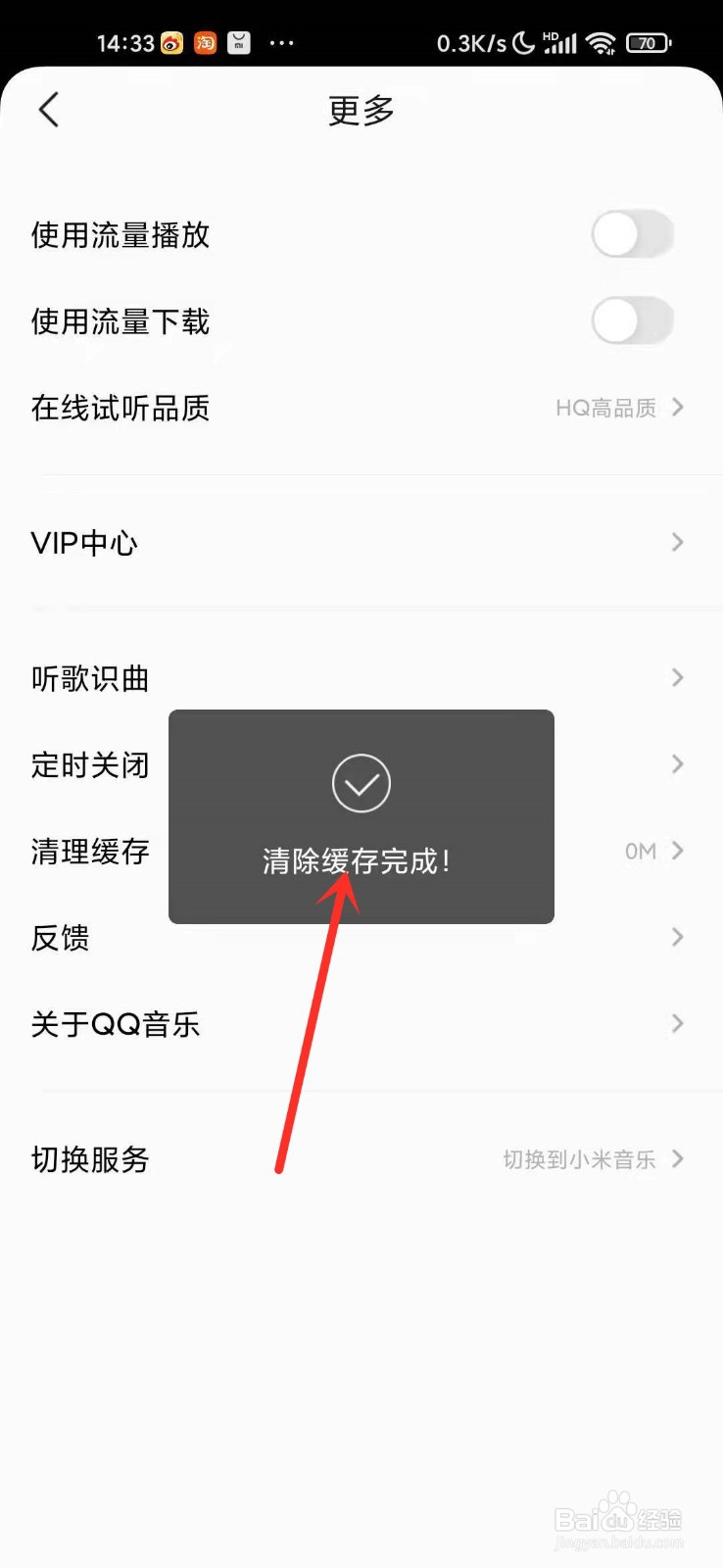Screen dimensions: 723x1568
Task: Open 反馈 feedback page
Action: (x=59, y=938)
